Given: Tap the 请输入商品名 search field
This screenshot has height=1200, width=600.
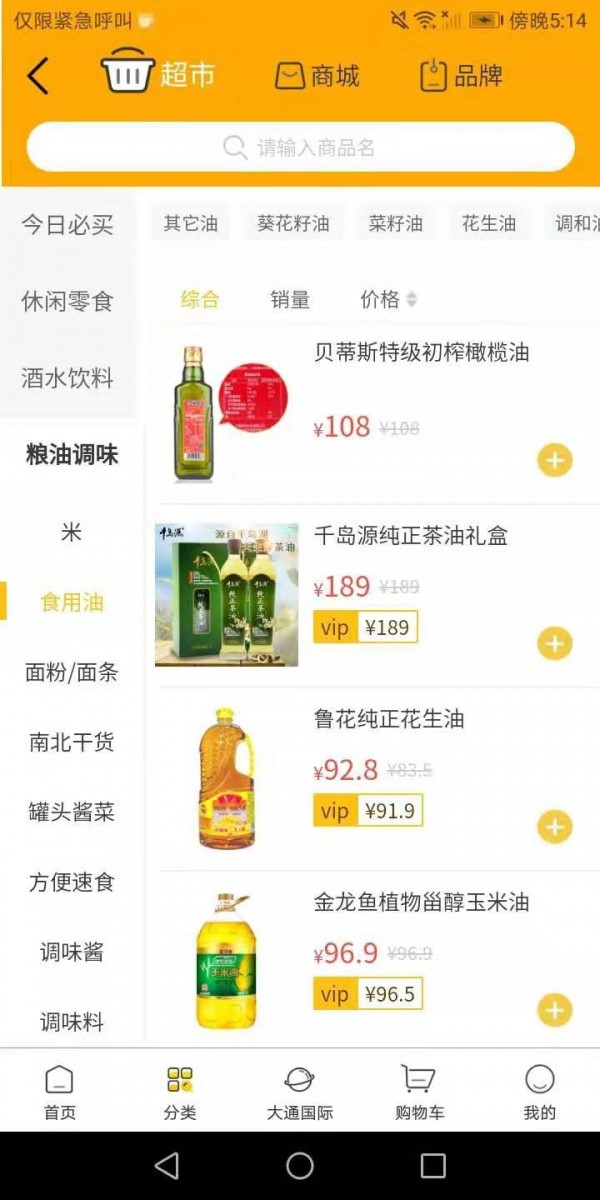Looking at the screenshot, I should pyautogui.click(x=300, y=148).
